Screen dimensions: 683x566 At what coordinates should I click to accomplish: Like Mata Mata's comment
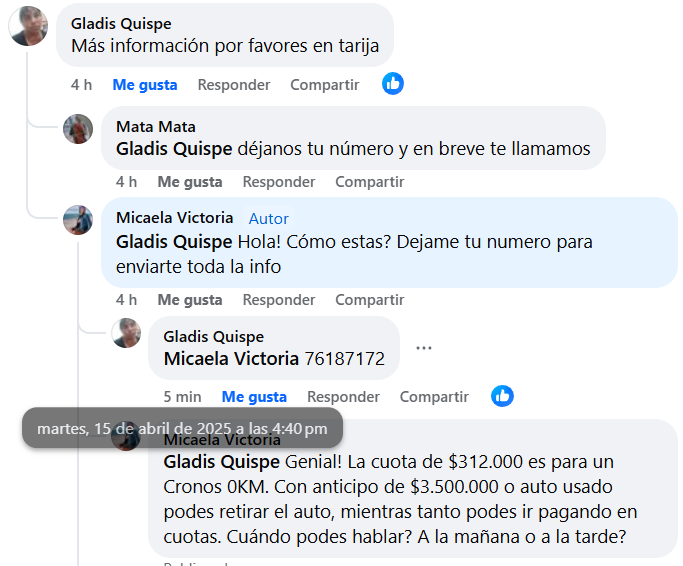click(190, 182)
